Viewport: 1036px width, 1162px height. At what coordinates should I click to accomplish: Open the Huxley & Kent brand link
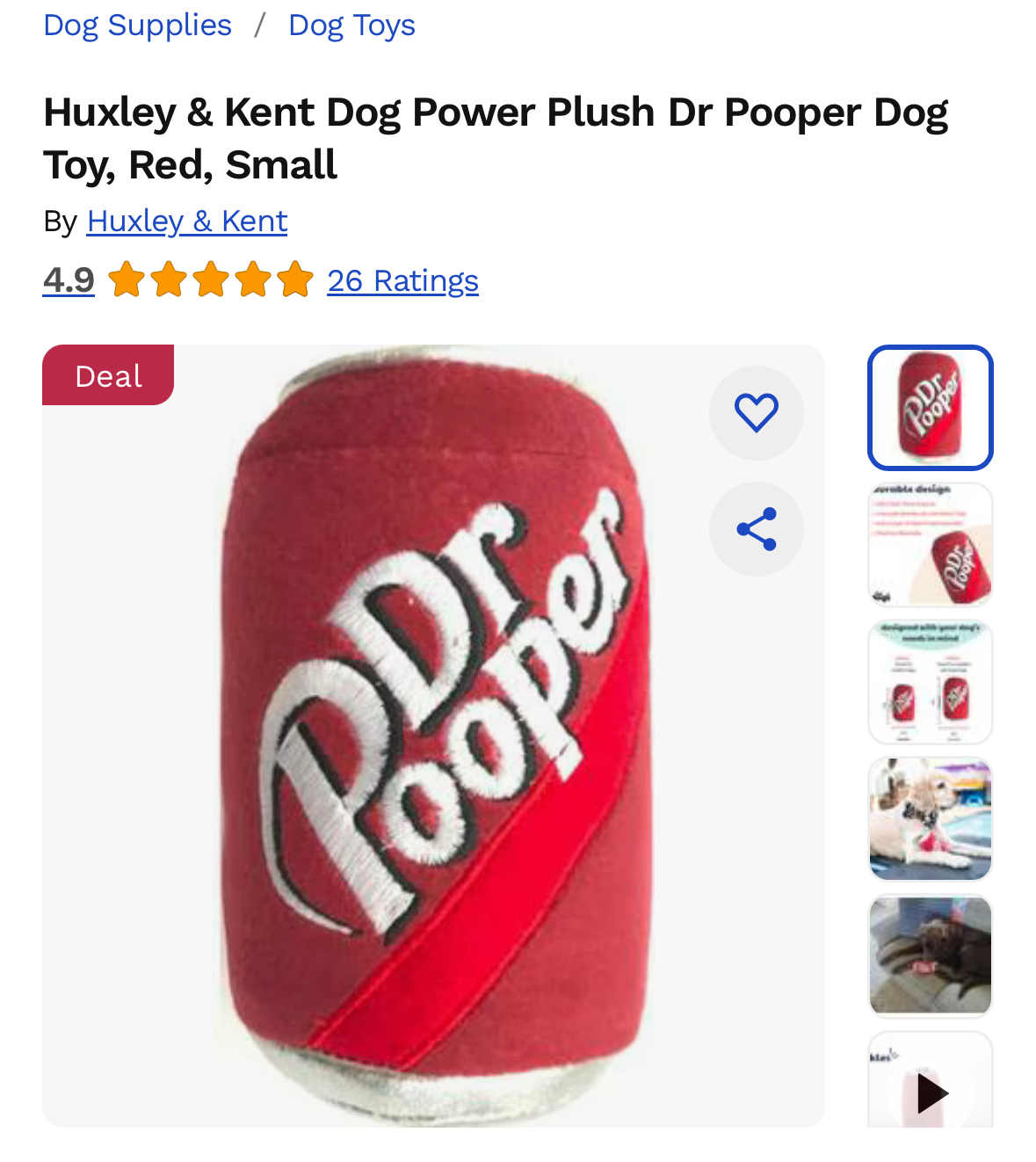tap(187, 222)
